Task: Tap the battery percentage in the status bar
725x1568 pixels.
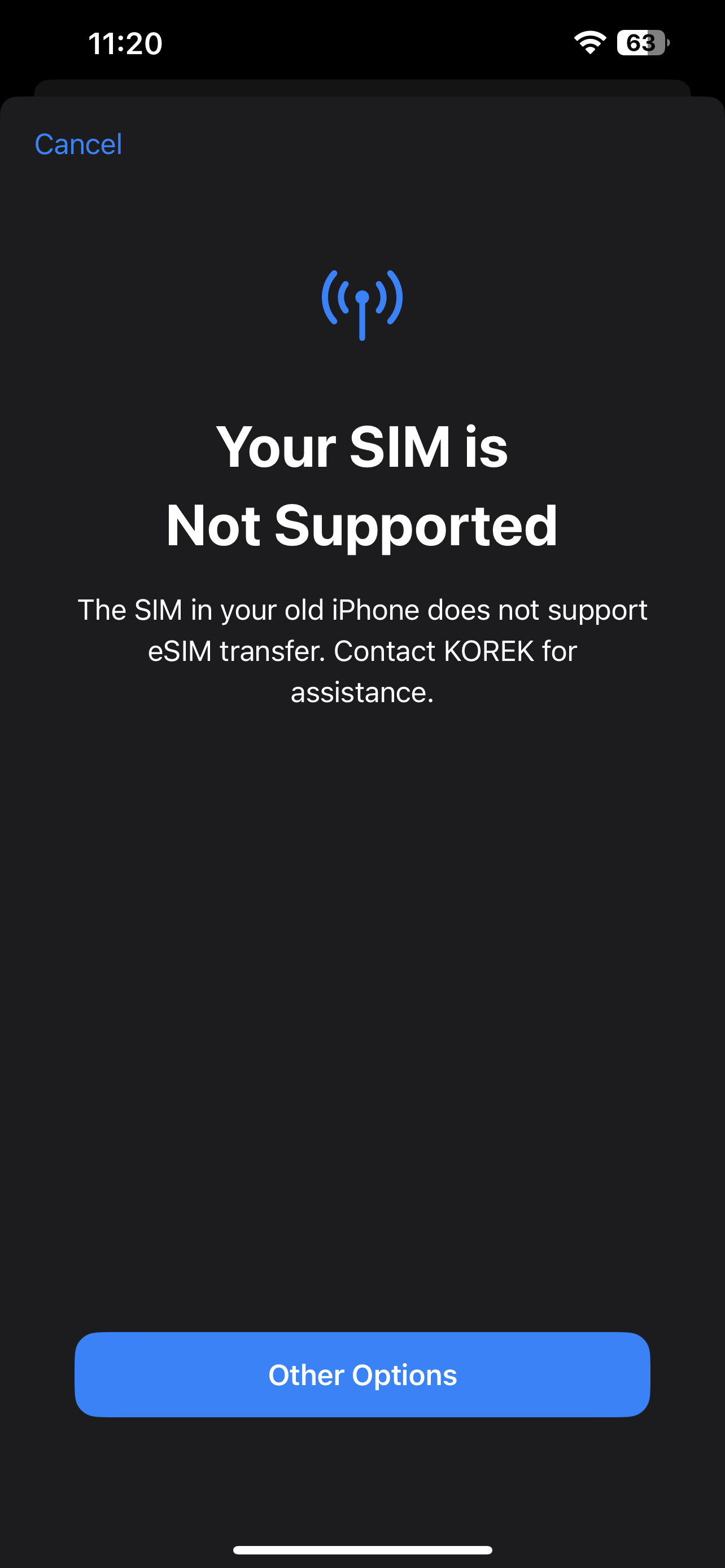Action: tap(640, 42)
